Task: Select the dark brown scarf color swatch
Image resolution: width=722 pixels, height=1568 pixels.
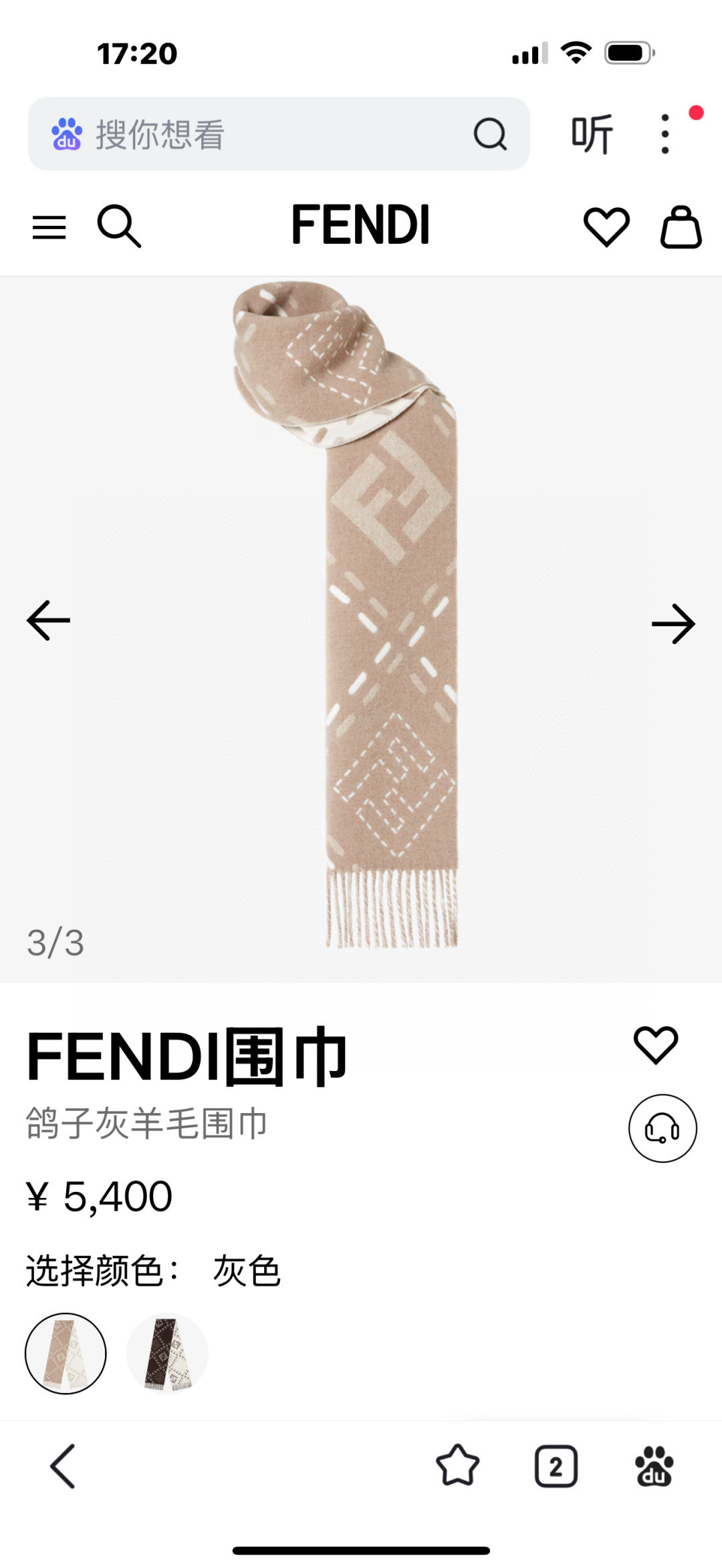Action: [x=167, y=1354]
